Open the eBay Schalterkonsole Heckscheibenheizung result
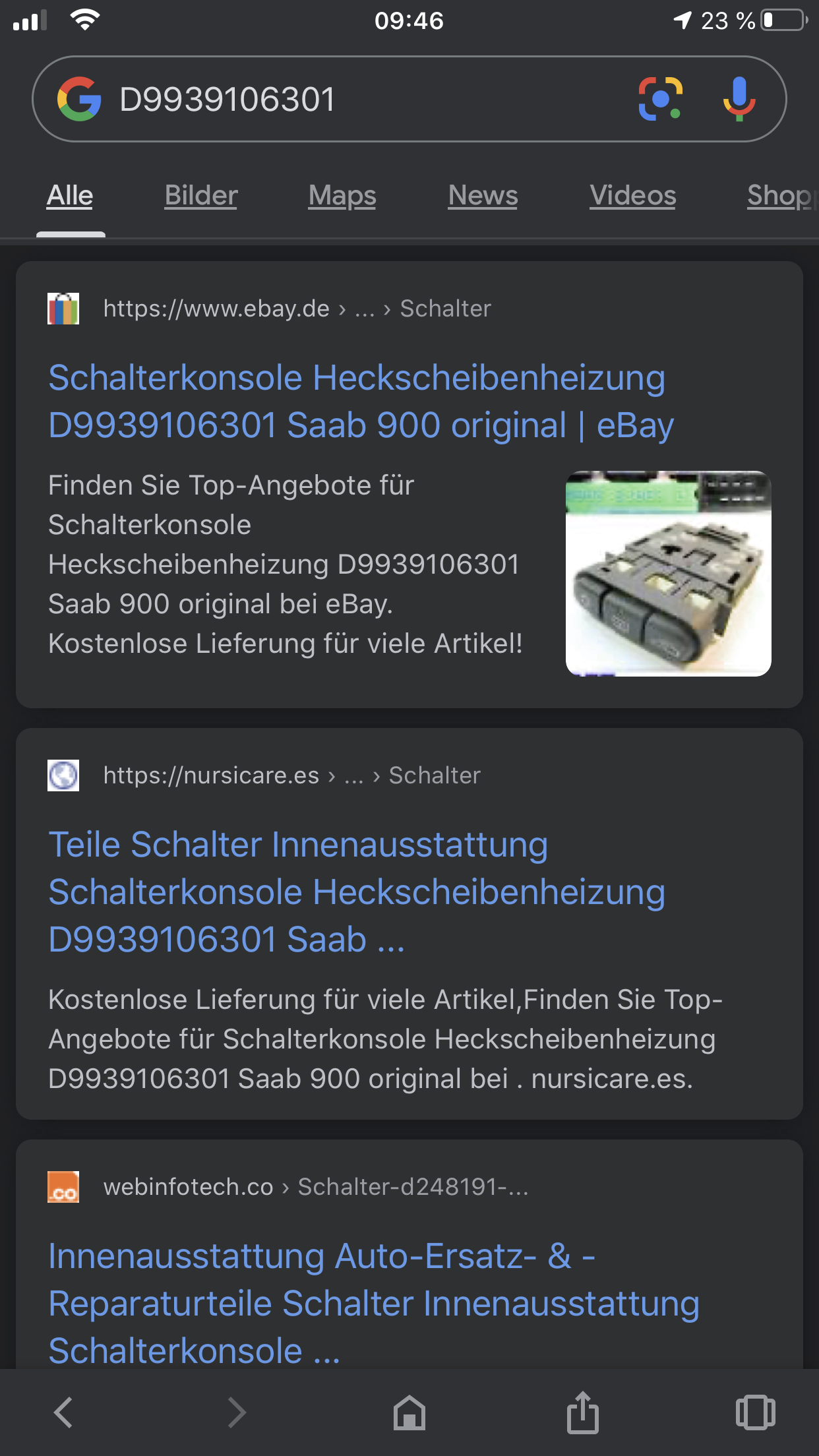This screenshot has width=819, height=1456. pyautogui.click(x=361, y=402)
